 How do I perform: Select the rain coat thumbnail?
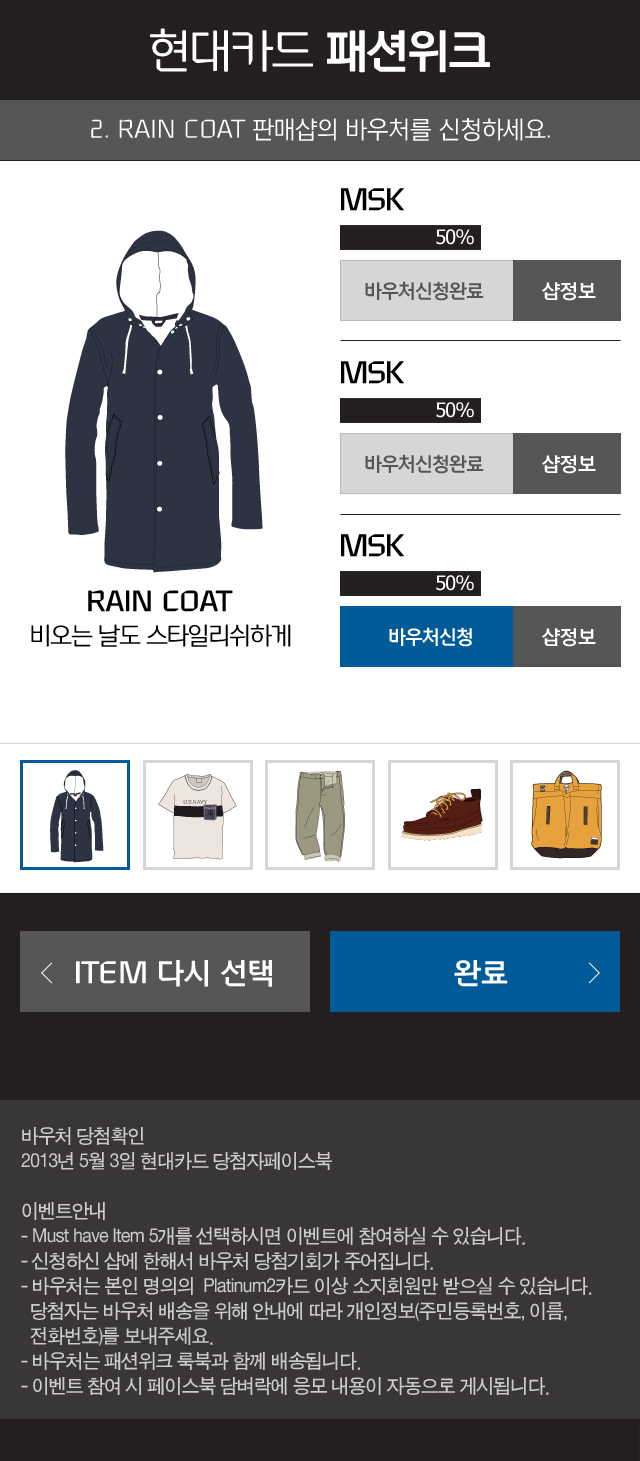pos(75,815)
